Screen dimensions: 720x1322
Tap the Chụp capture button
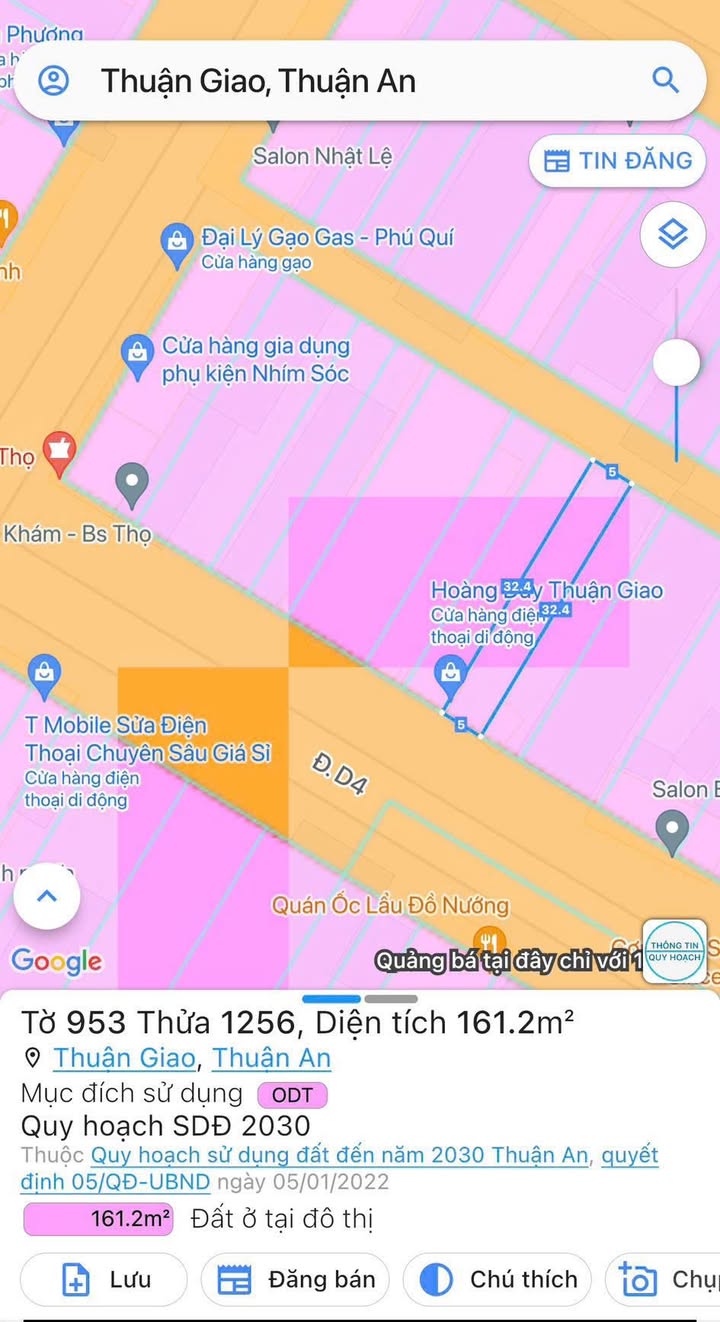tap(665, 1279)
